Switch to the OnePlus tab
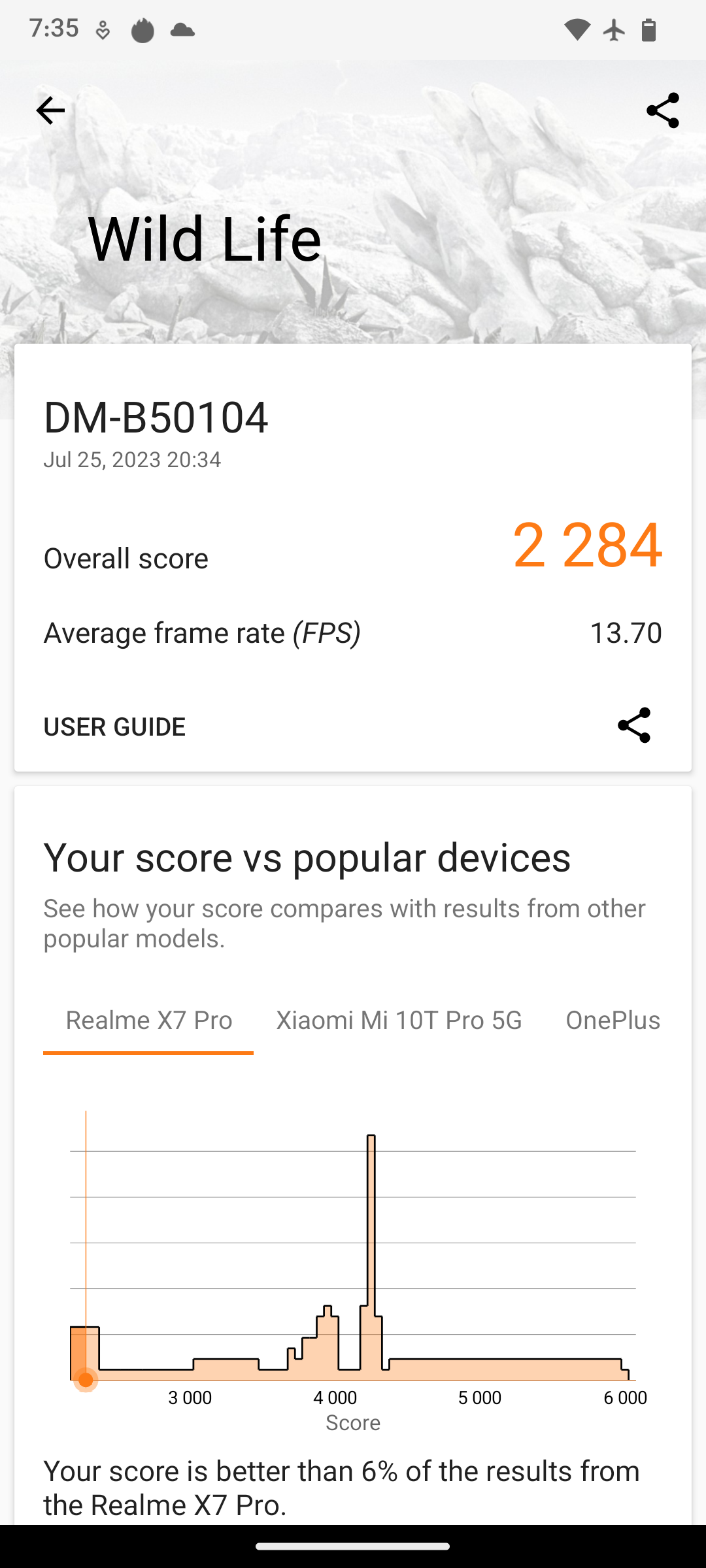 (x=613, y=1021)
